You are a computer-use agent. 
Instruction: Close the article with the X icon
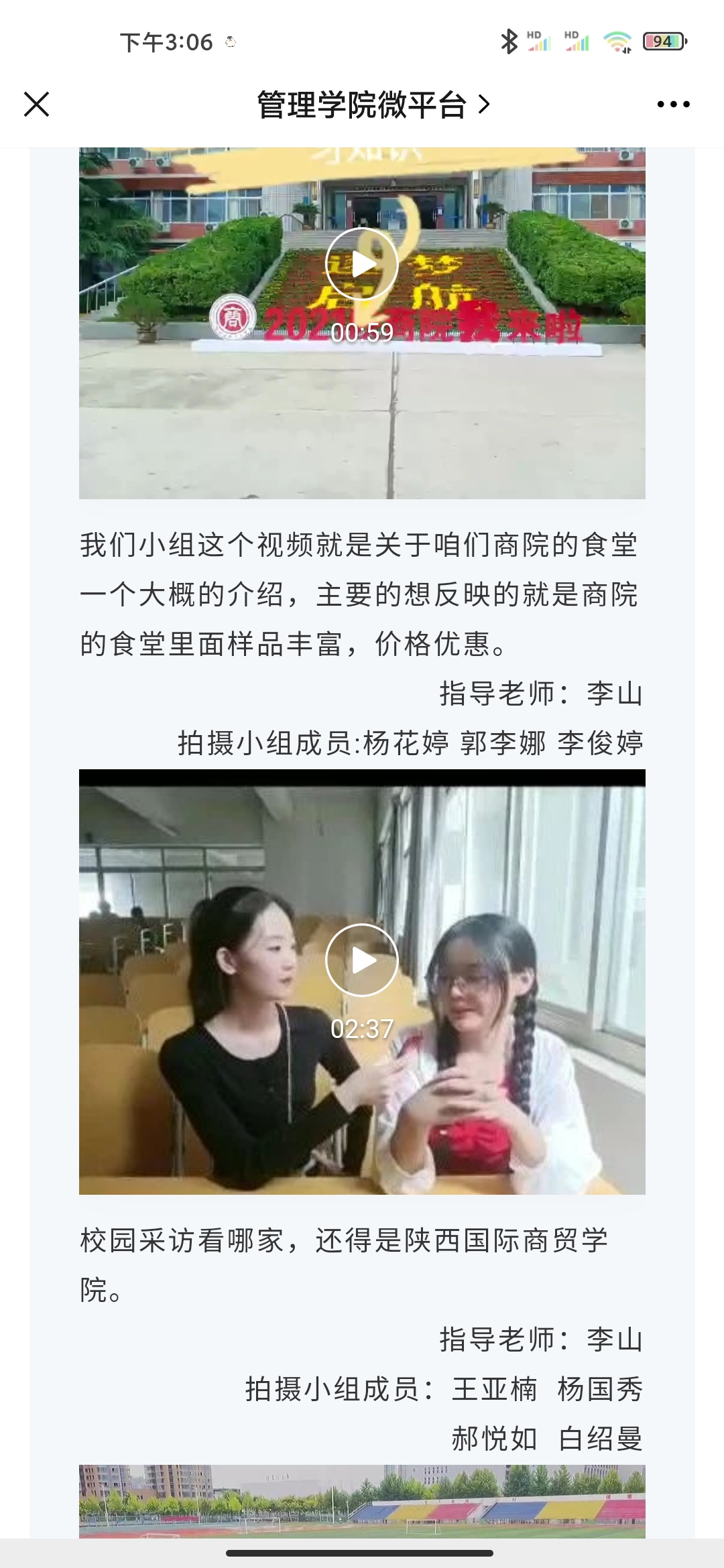[x=37, y=105]
